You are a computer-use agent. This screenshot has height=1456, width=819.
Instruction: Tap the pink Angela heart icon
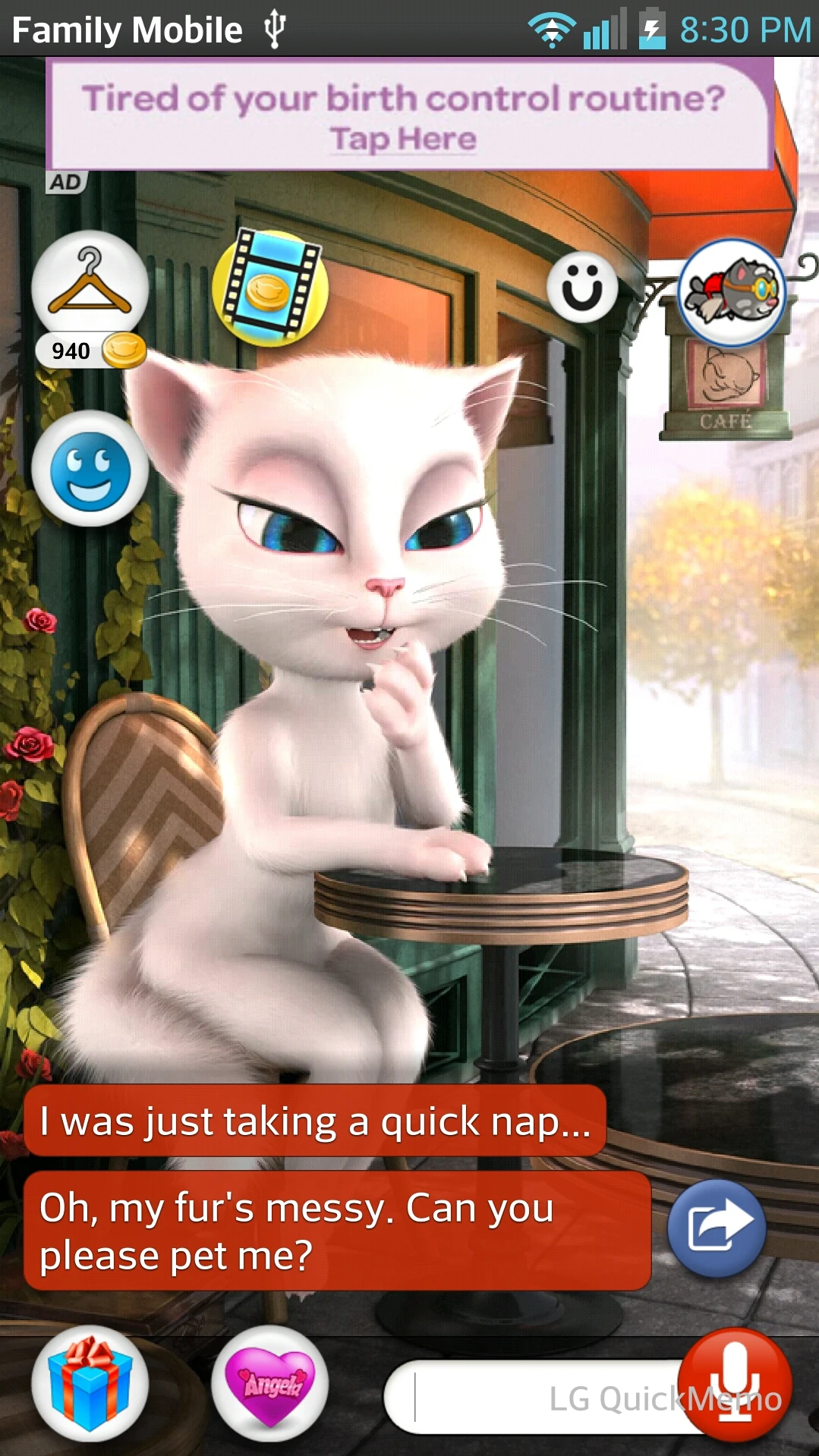tap(270, 1384)
